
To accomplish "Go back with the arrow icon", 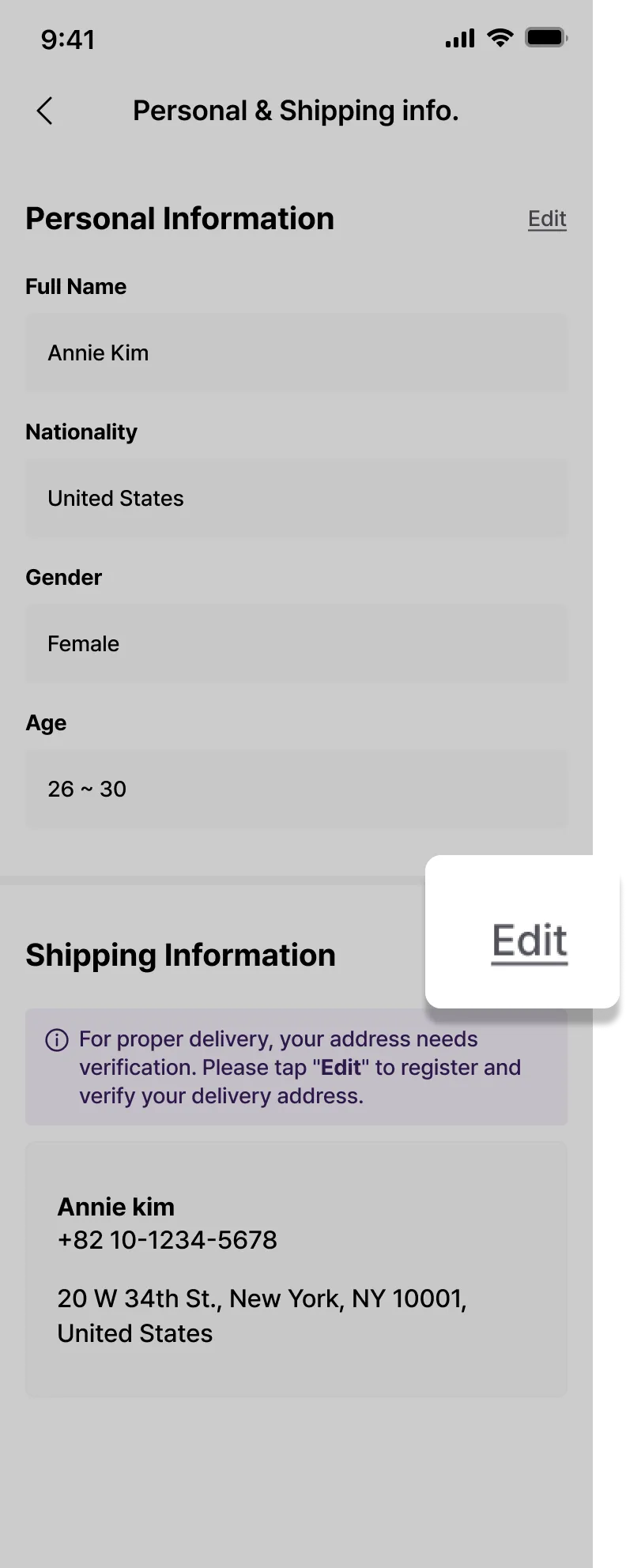I will tap(45, 111).
